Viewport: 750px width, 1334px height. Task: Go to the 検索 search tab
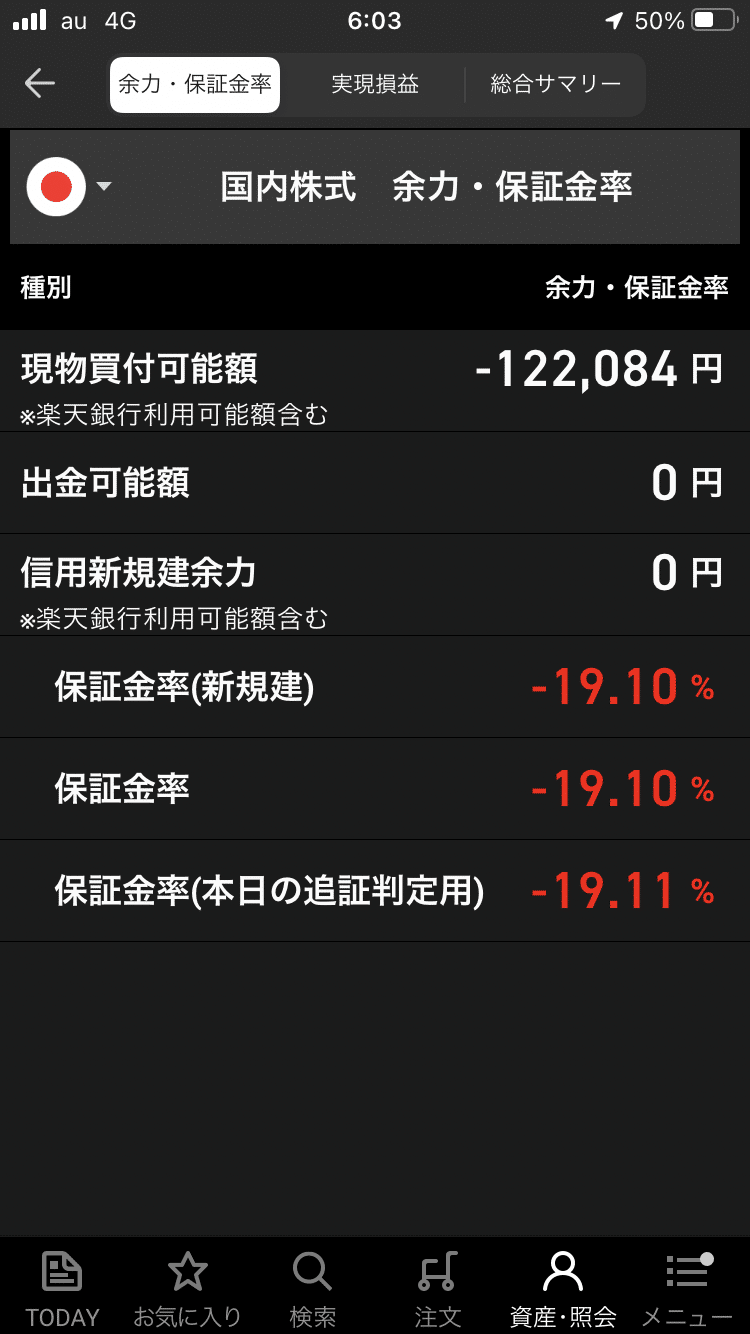point(312,1287)
